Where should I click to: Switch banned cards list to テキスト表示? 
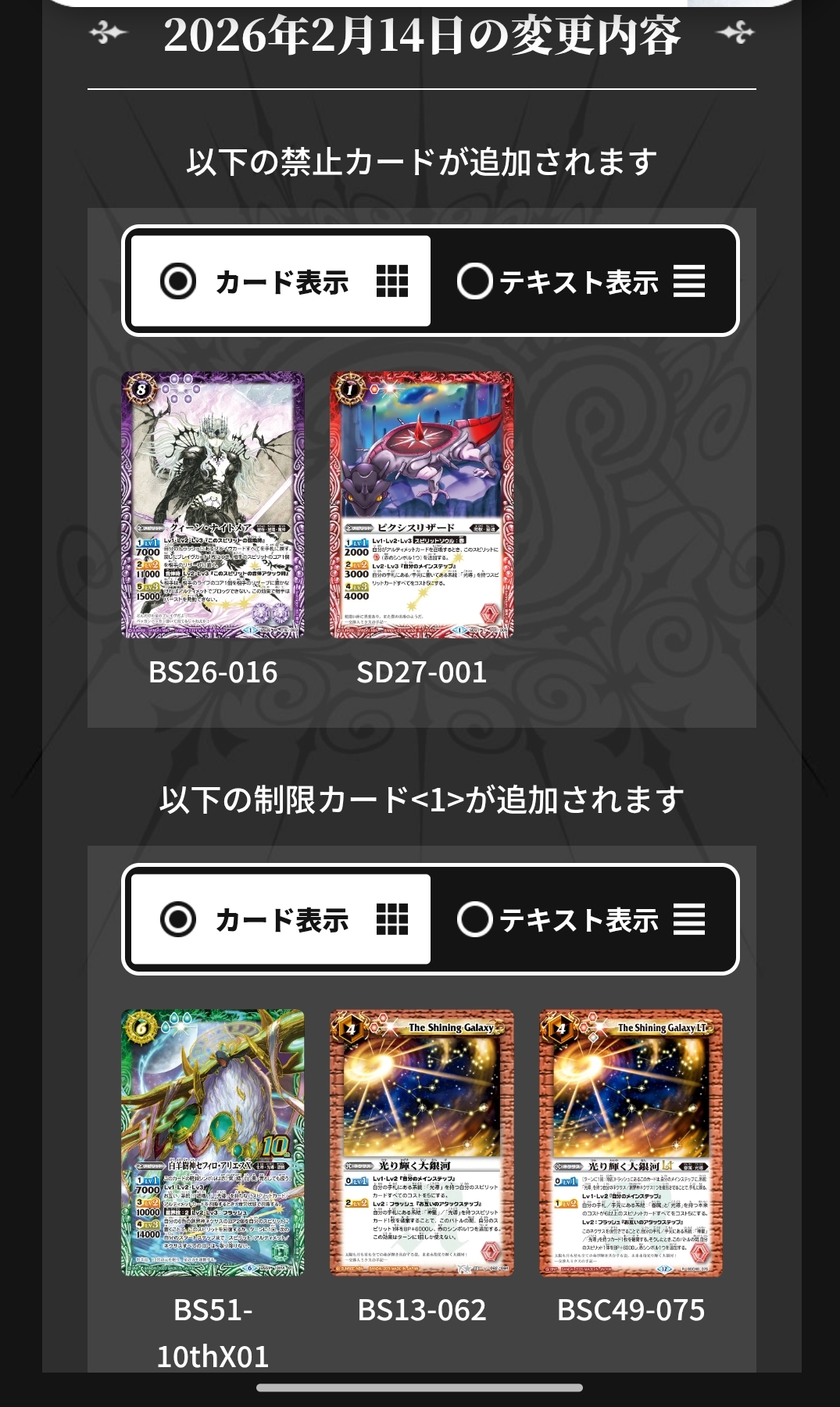581,281
